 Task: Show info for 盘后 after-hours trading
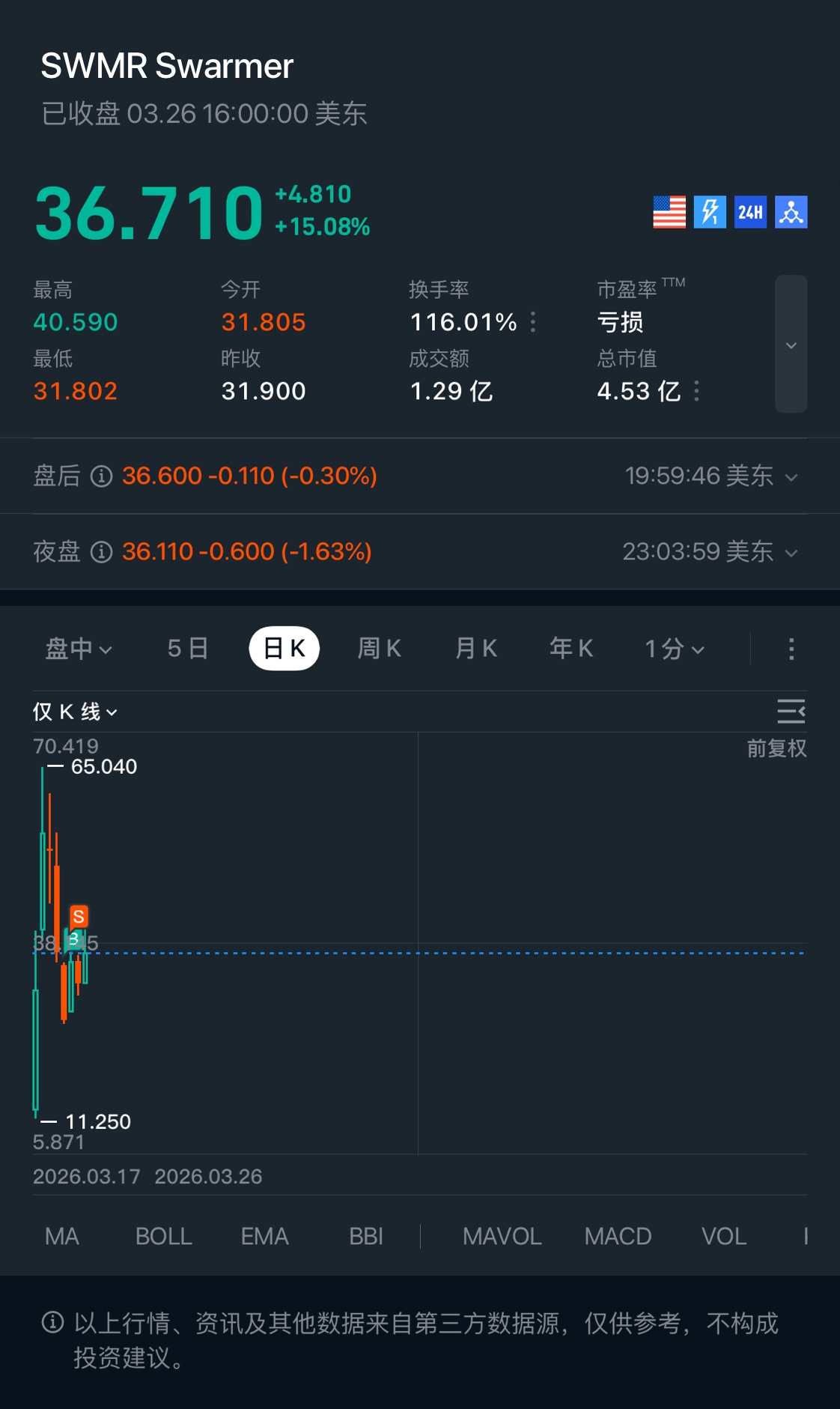[101, 476]
